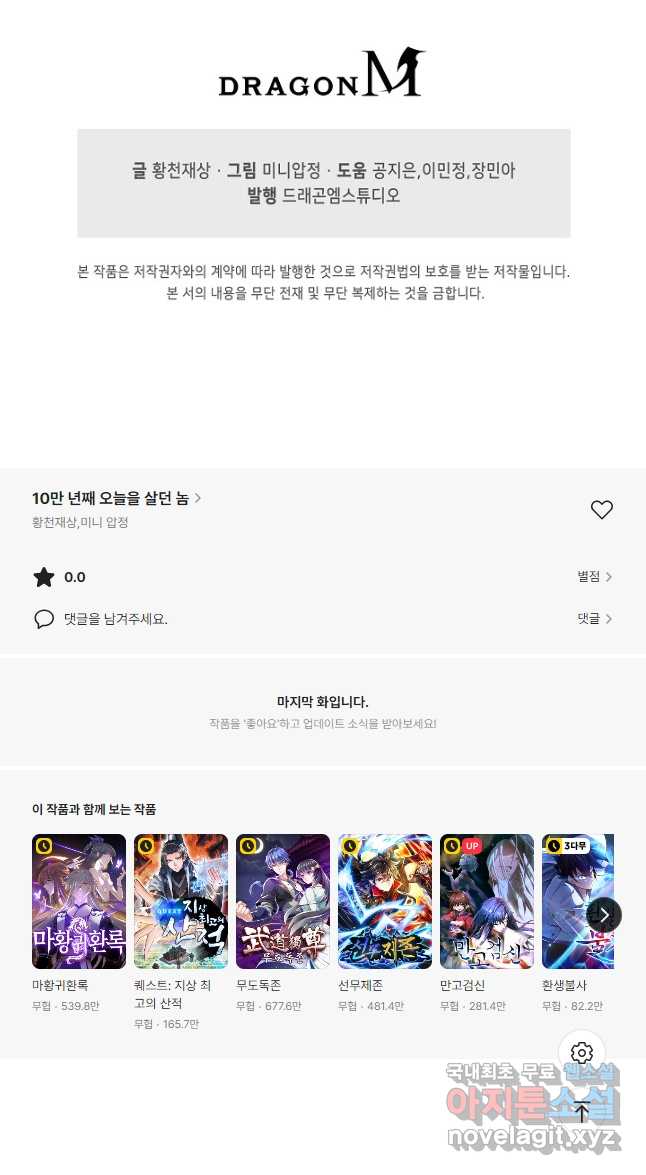Open the 만고검신 recommended title
The image size is (646, 1175).
(x=487, y=902)
